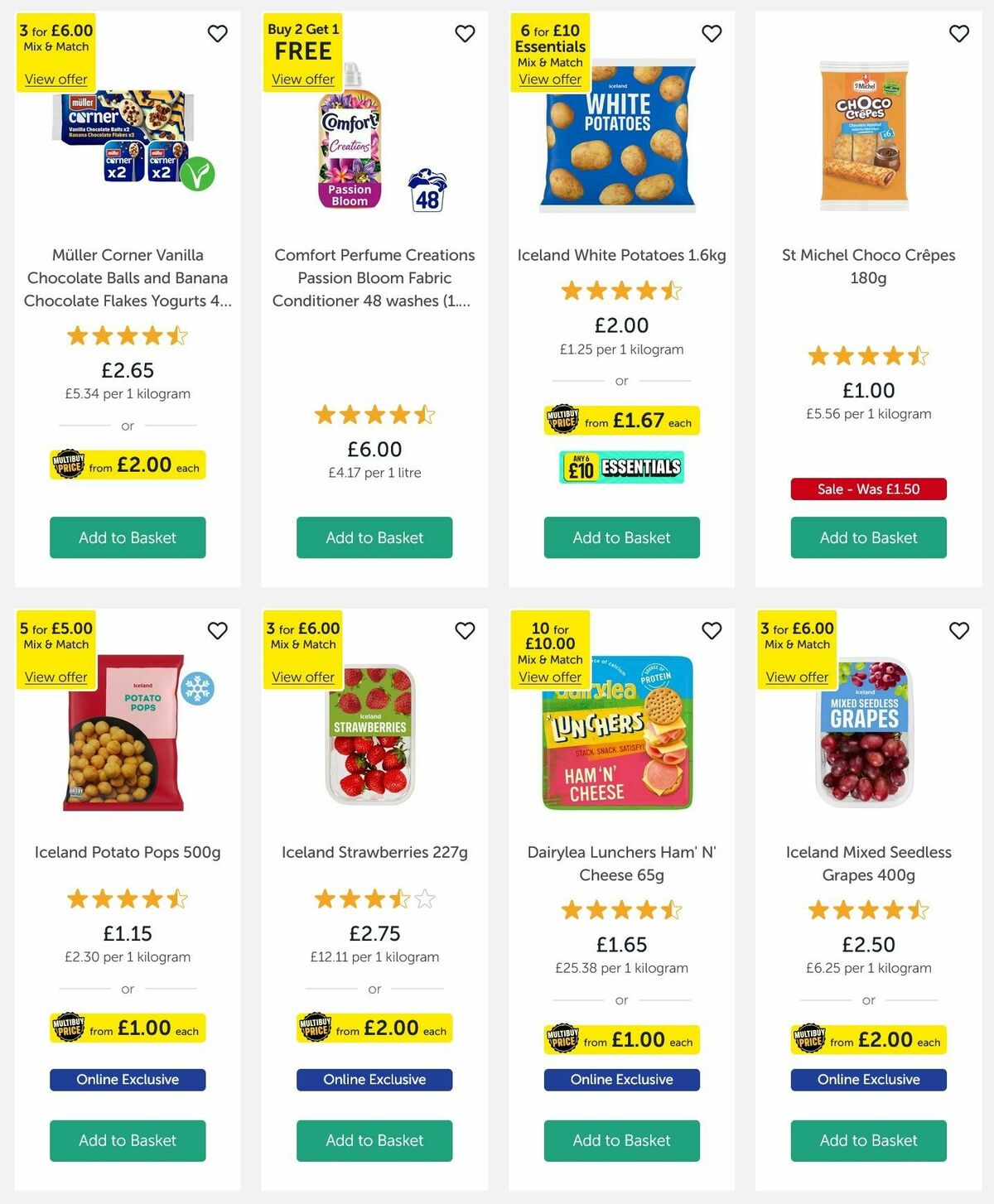Add Iceland White Potatoes to basket
The height and width of the screenshot is (1204, 994).
pos(621,537)
